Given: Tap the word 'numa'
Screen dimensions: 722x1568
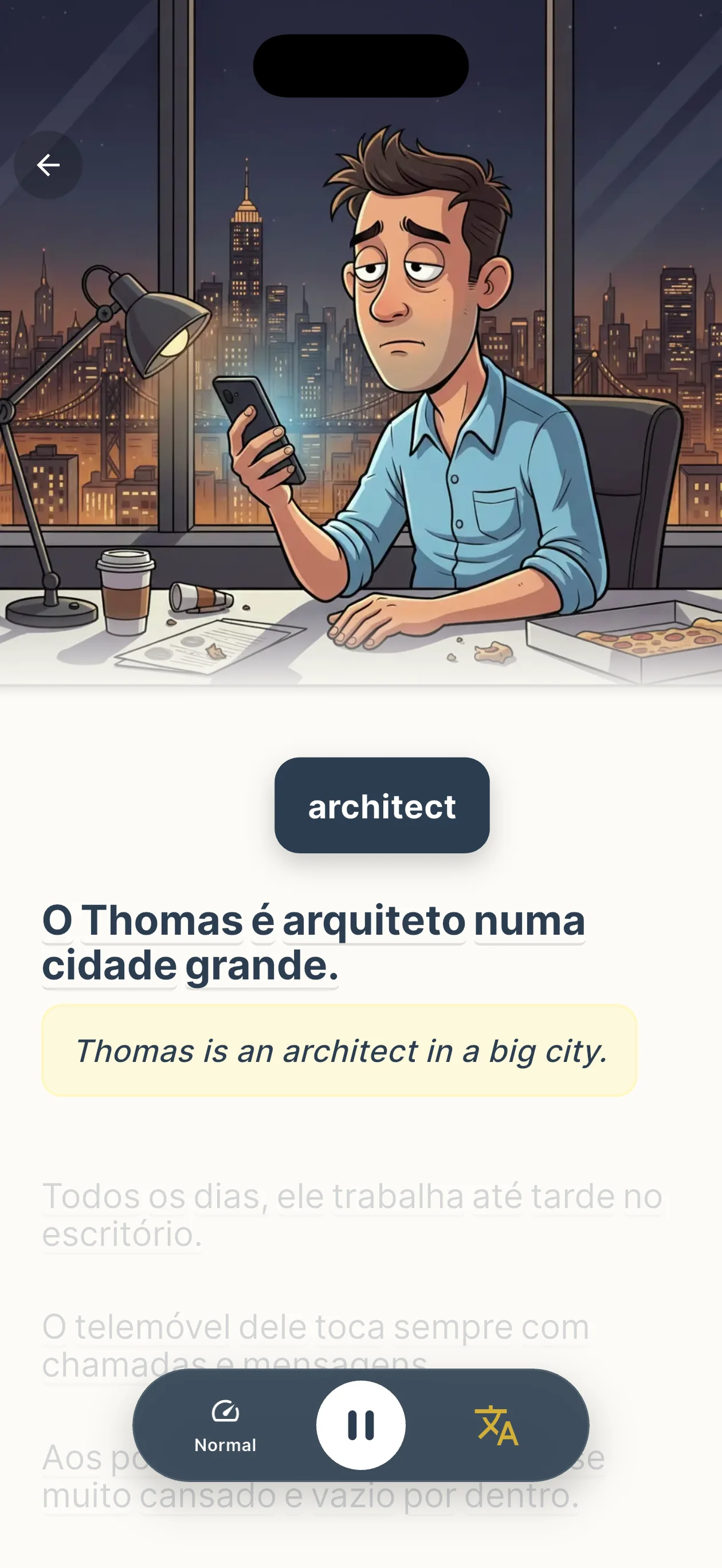Looking at the screenshot, I should click(529, 920).
